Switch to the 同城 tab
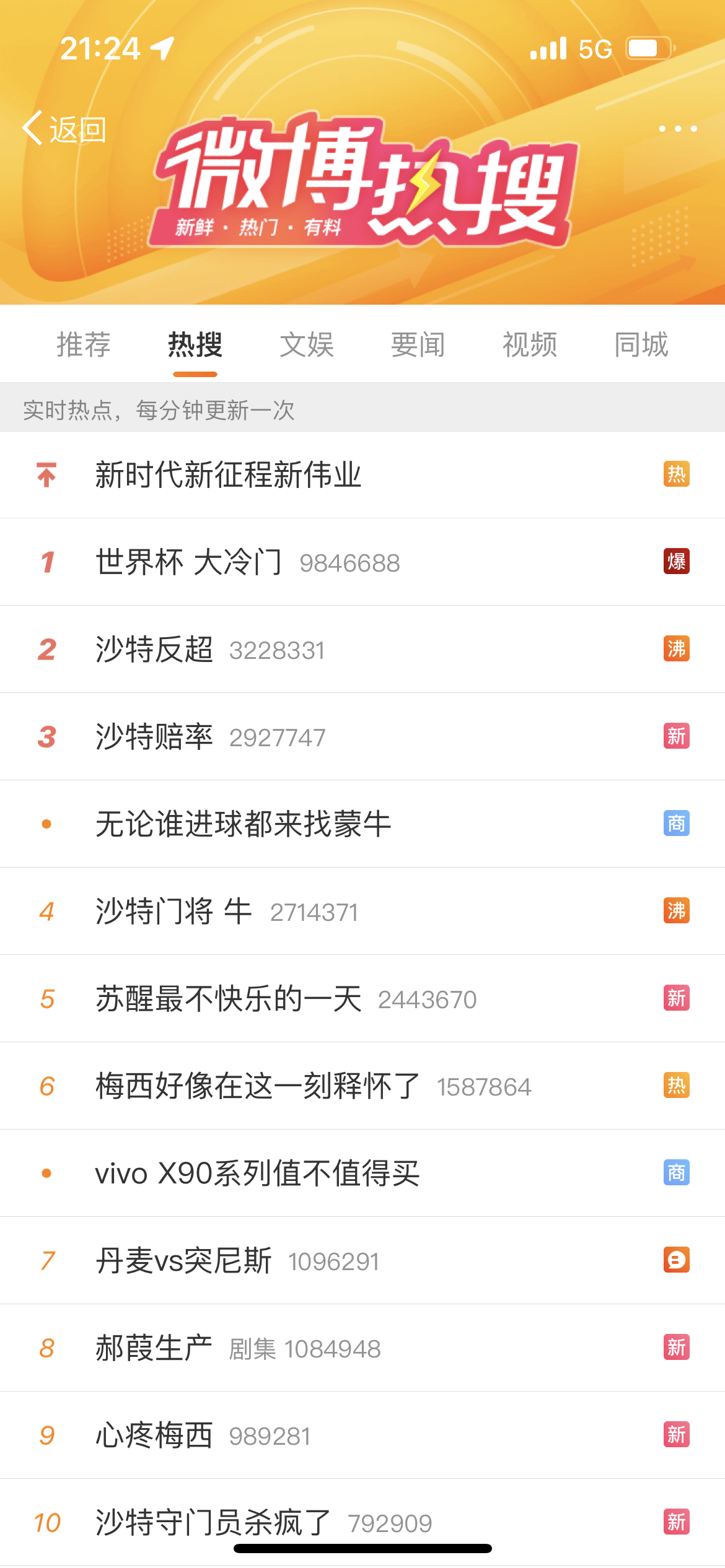Screen dimensions: 725x1568 [x=641, y=345]
